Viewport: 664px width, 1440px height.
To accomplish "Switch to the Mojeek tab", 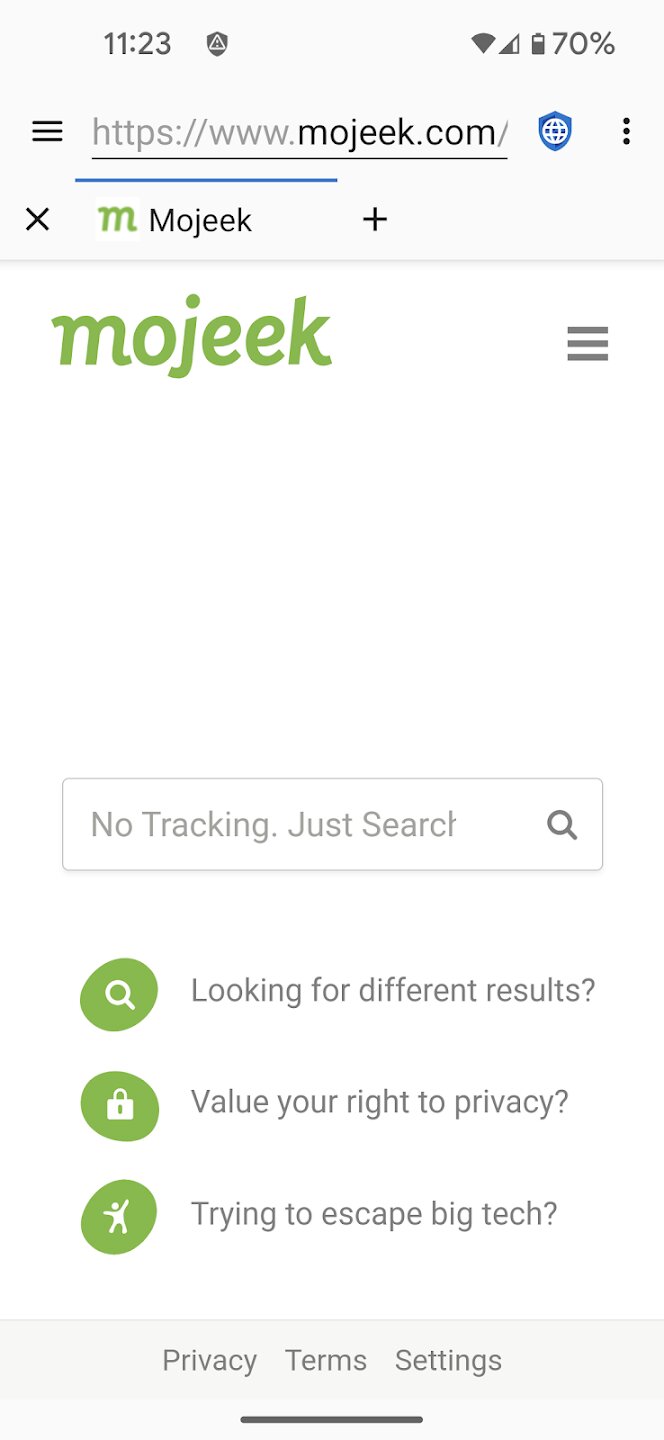I will click(x=199, y=220).
